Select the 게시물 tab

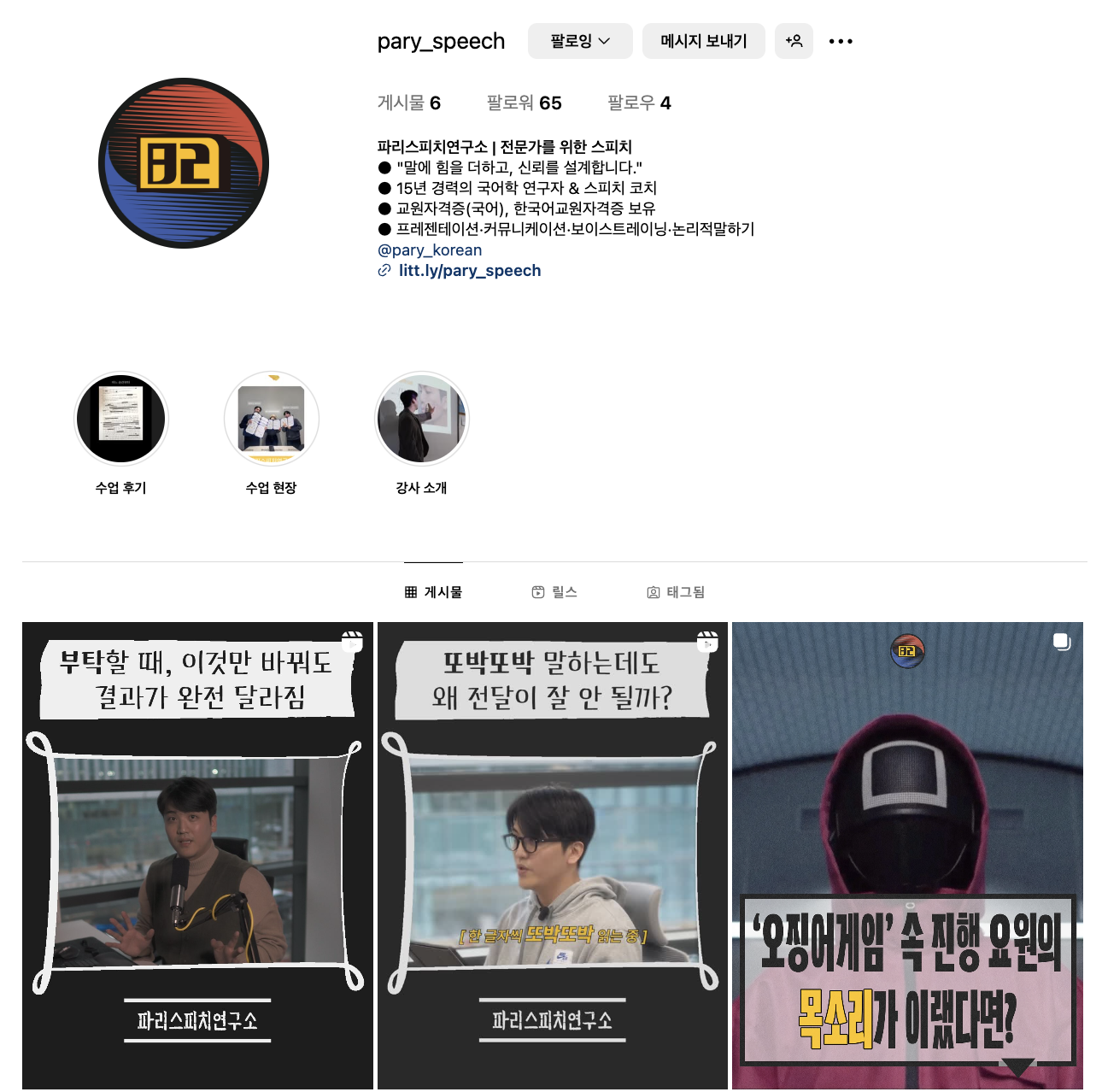pyautogui.click(x=434, y=592)
